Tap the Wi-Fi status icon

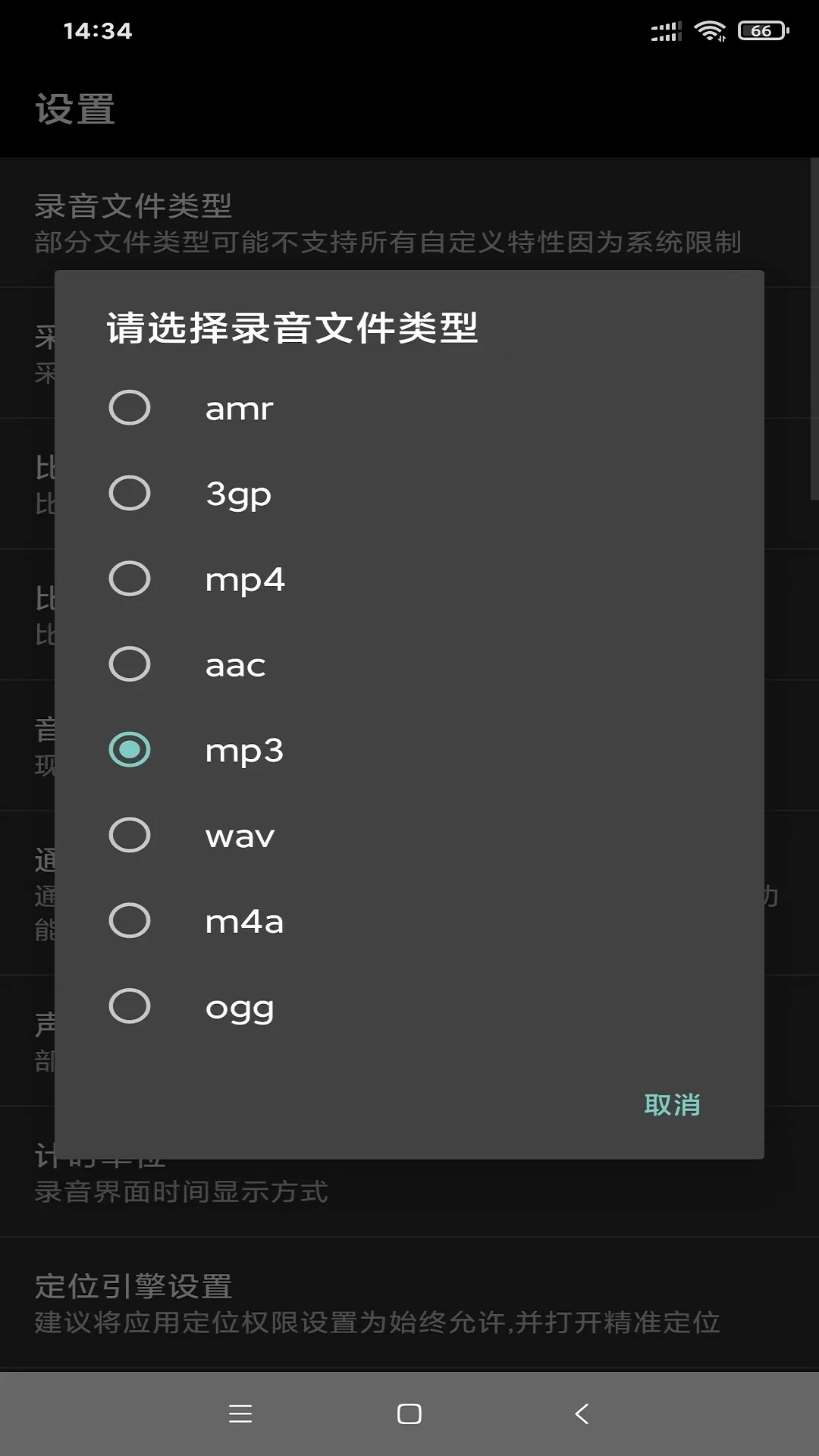(711, 30)
